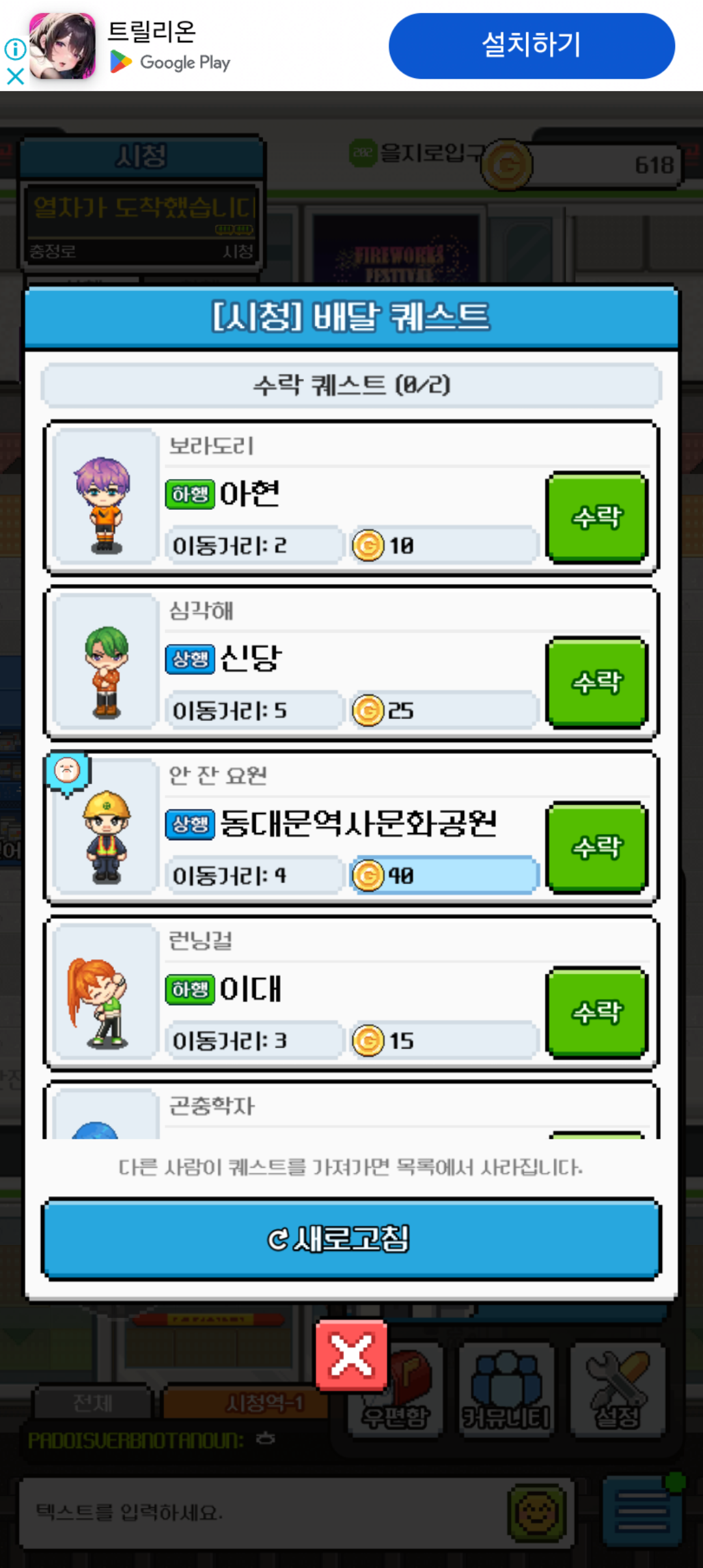Close the delivery quest dialog
Image resolution: width=703 pixels, height=1568 pixels.
351,1356
